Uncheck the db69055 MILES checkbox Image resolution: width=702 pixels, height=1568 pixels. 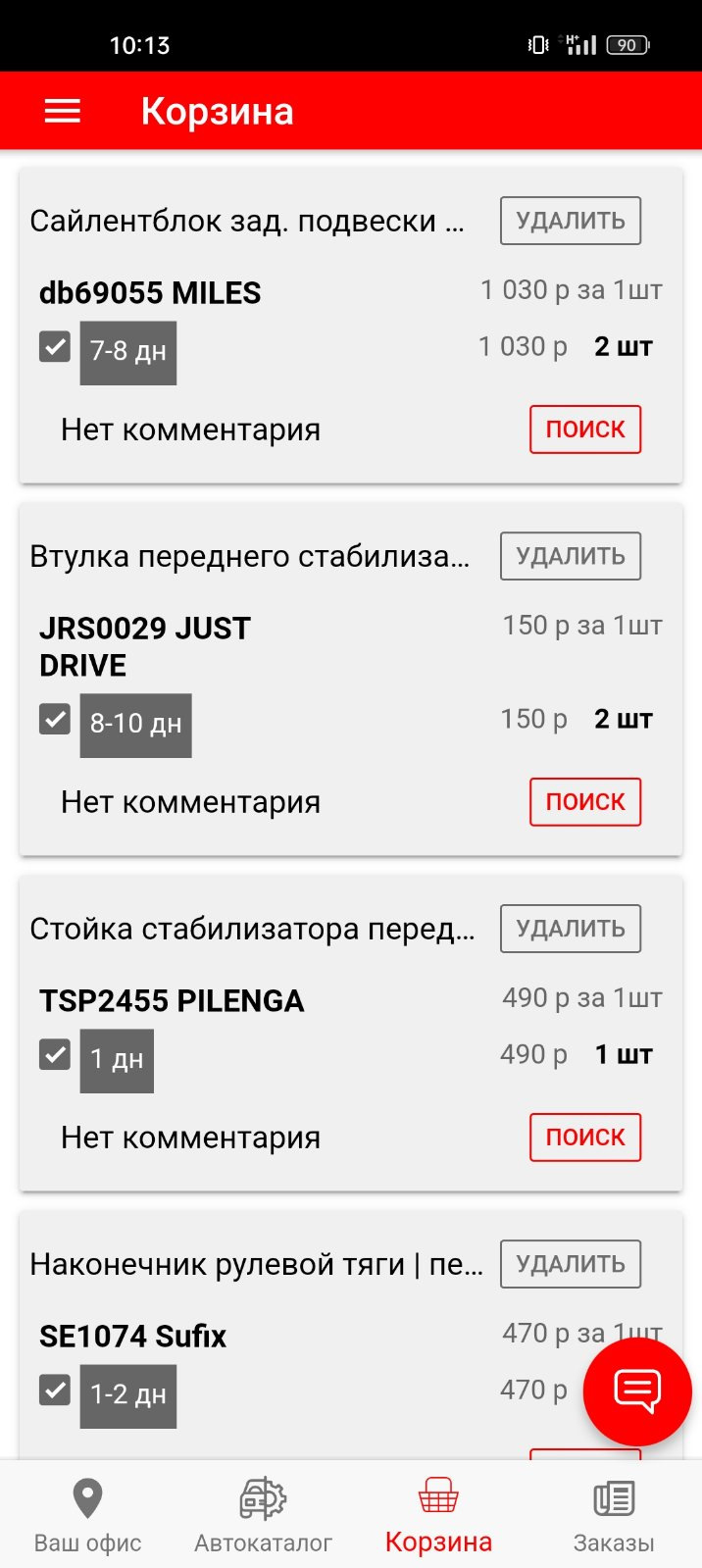pos(55,347)
